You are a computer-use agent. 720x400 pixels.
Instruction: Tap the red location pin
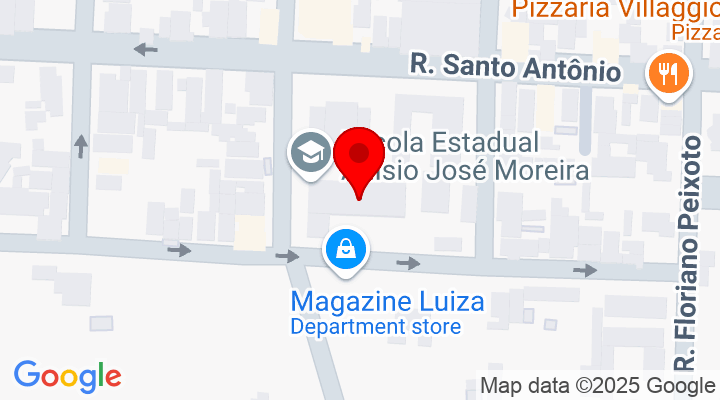[x=359, y=158]
